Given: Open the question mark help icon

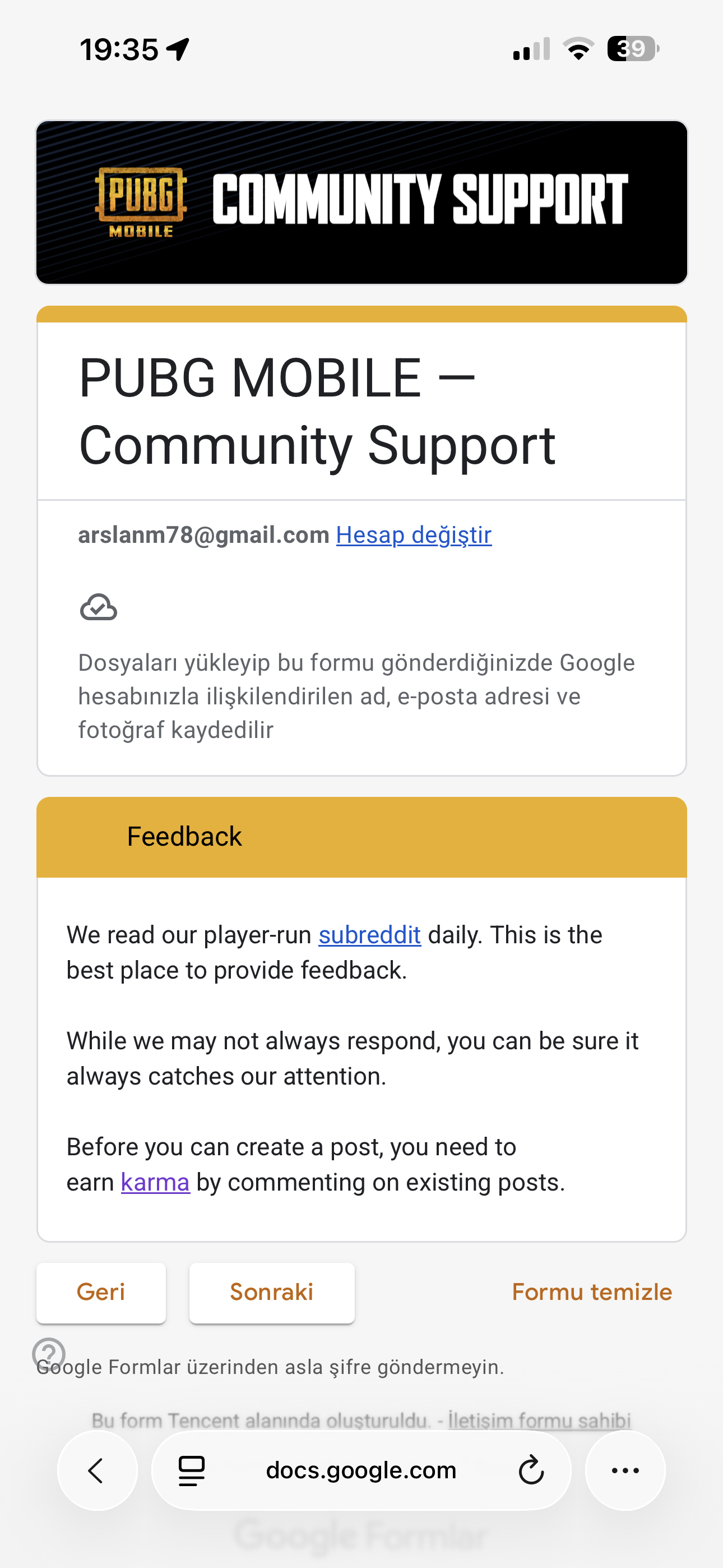Looking at the screenshot, I should (x=49, y=1354).
